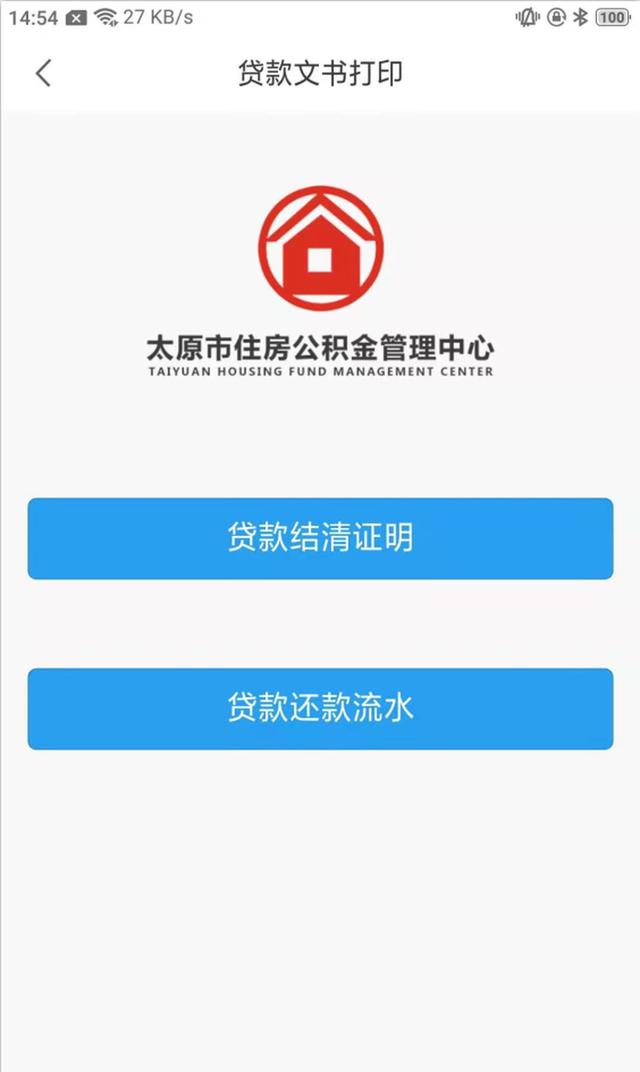Open 贷款结清证明 printing
The height and width of the screenshot is (1072, 640).
pos(320,538)
